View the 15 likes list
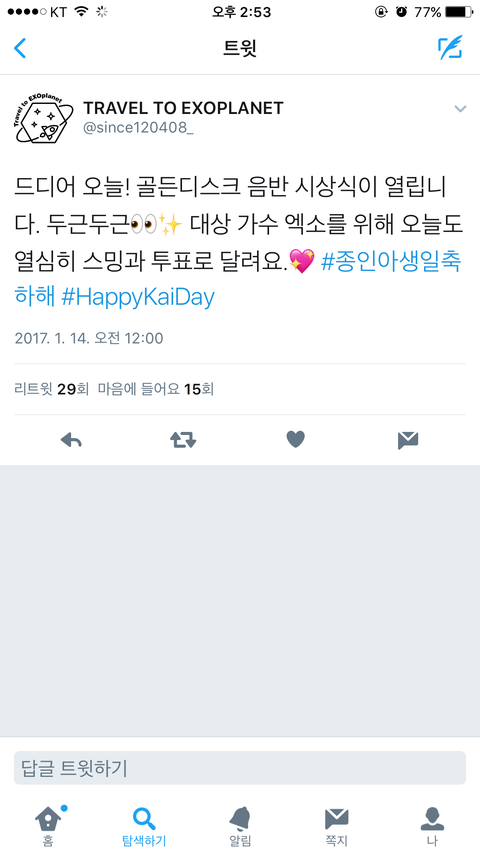Viewport: 480px width, 853px height. [x=156, y=389]
